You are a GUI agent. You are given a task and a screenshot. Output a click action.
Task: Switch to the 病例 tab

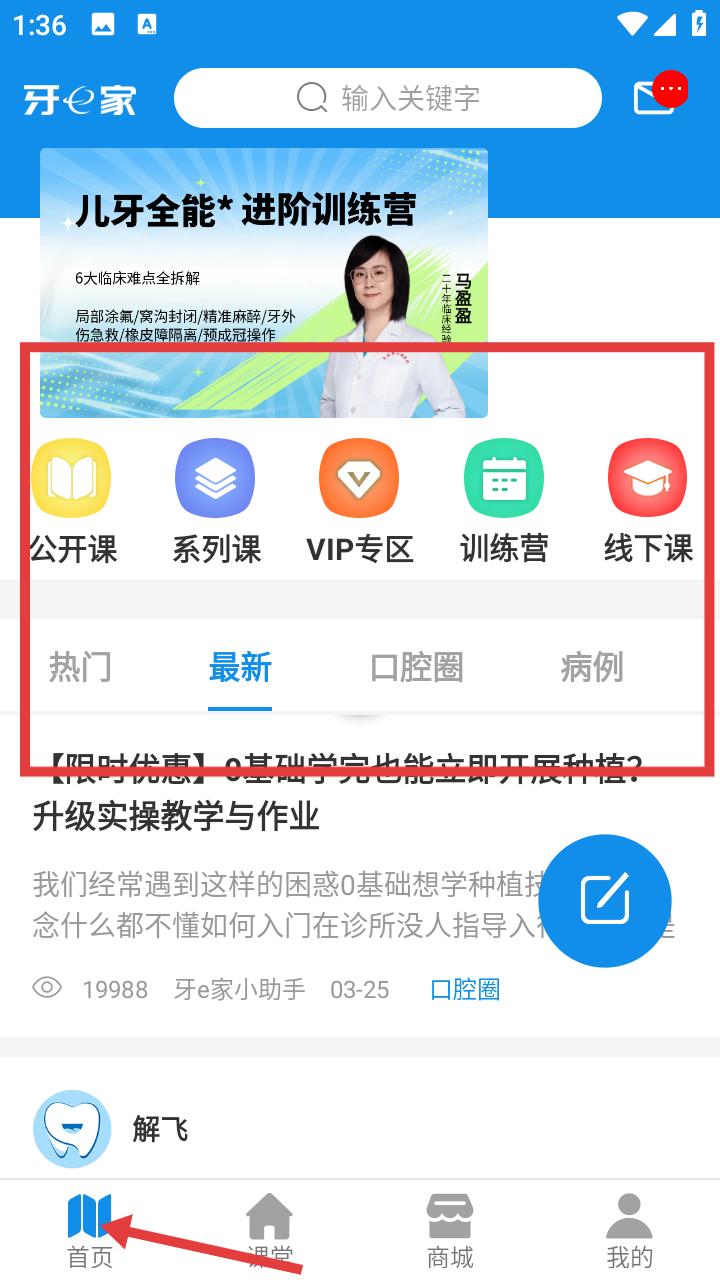592,667
